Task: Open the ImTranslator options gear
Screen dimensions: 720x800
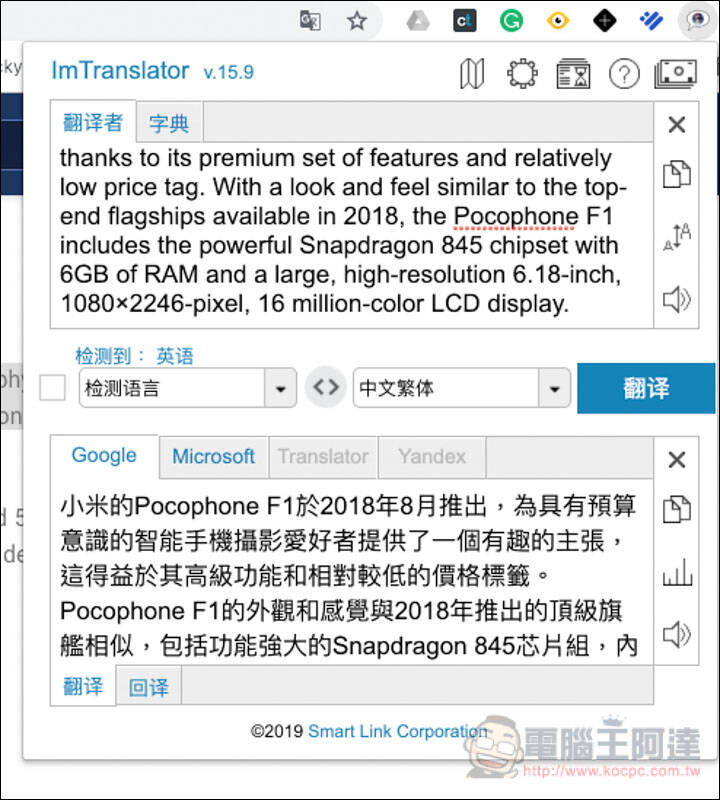Action: pos(522,74)
